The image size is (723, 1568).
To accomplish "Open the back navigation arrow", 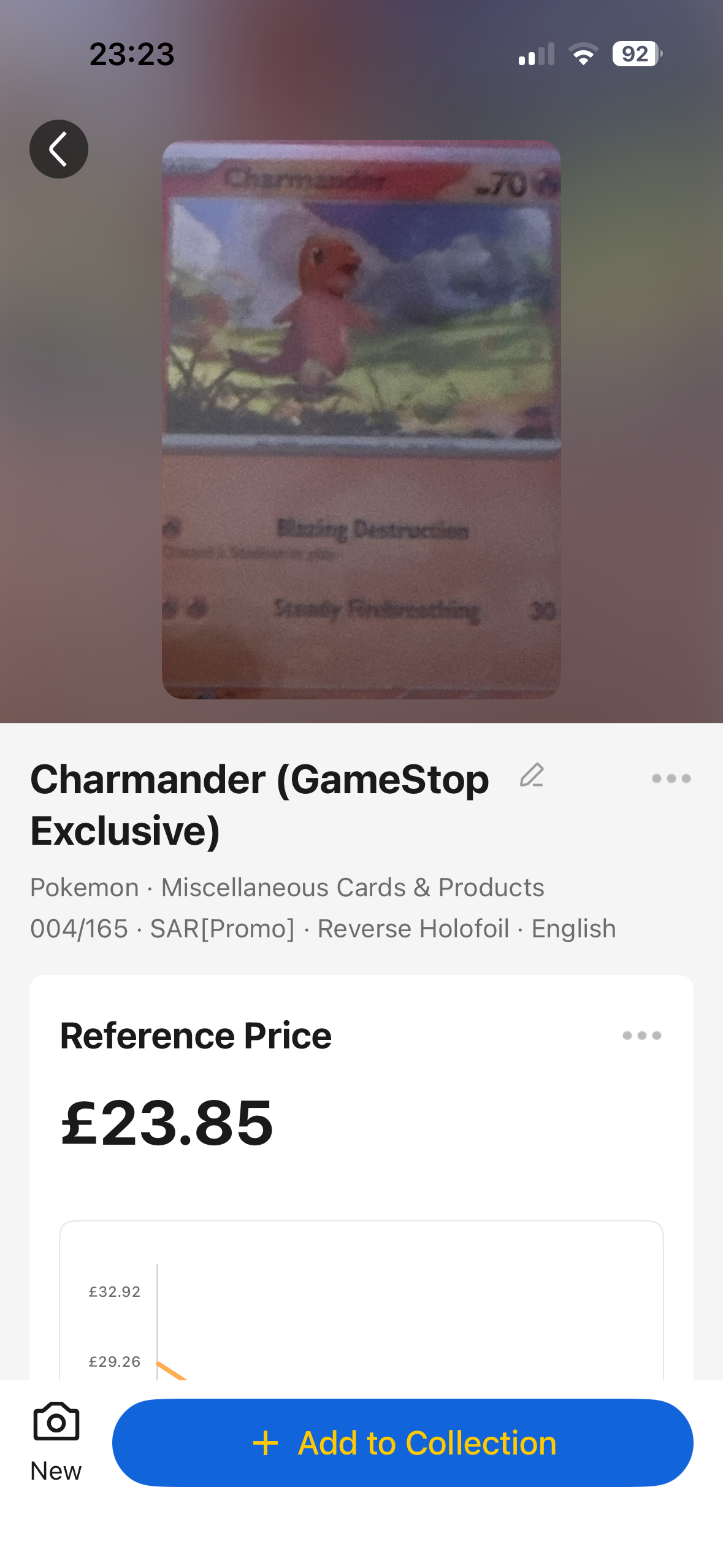I will (58, 148).
